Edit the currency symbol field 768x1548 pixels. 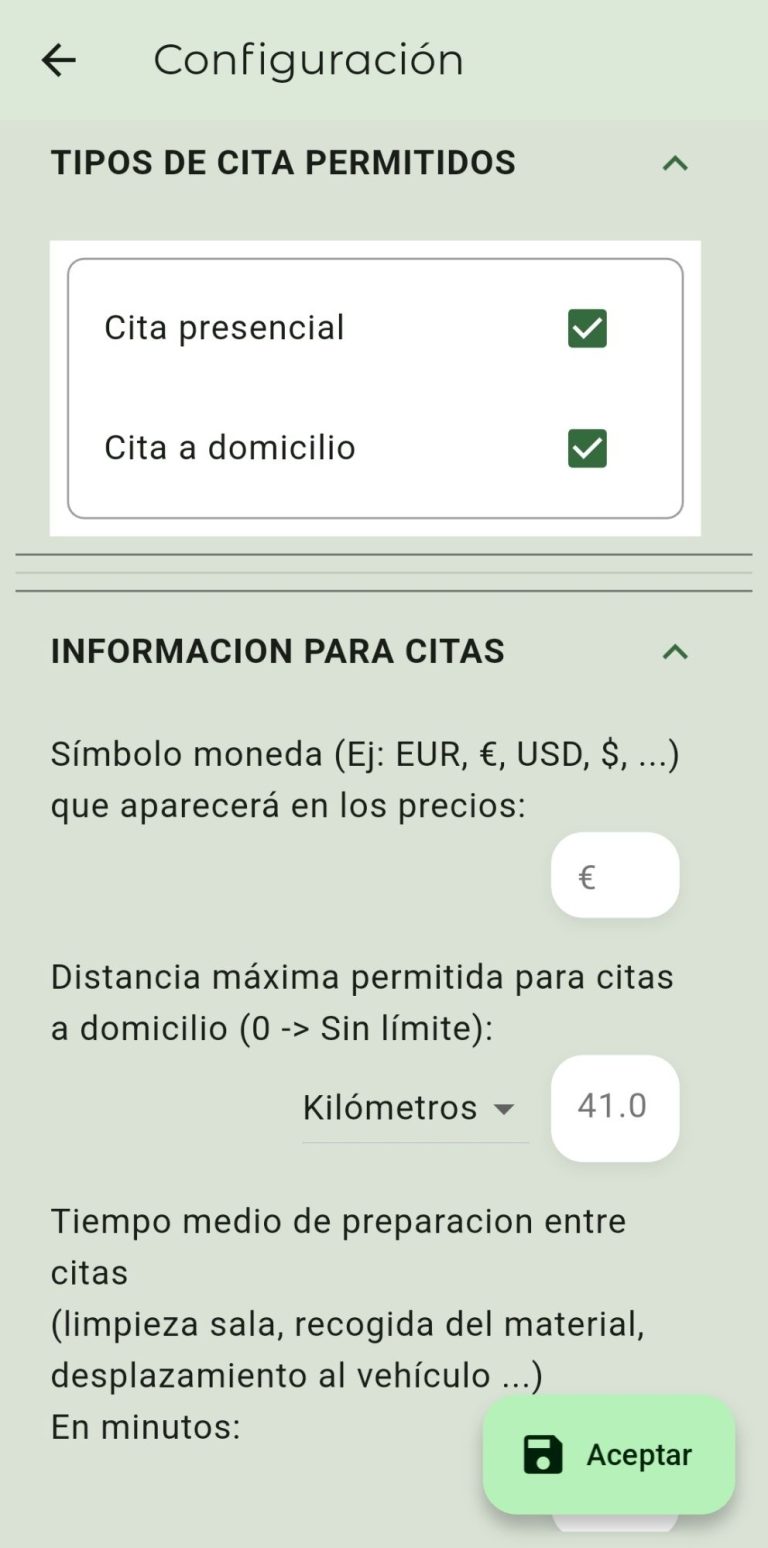614,876
